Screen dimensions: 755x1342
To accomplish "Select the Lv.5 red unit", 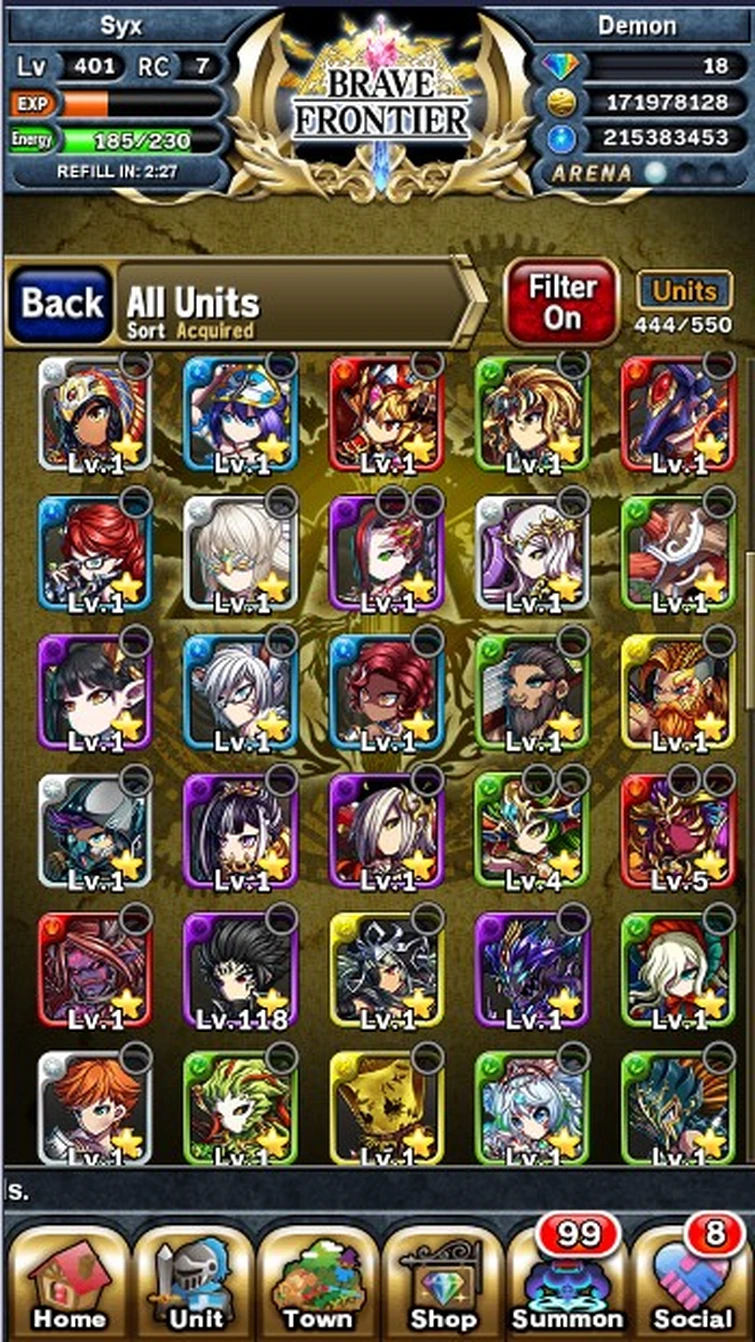I will coord(678,830).
